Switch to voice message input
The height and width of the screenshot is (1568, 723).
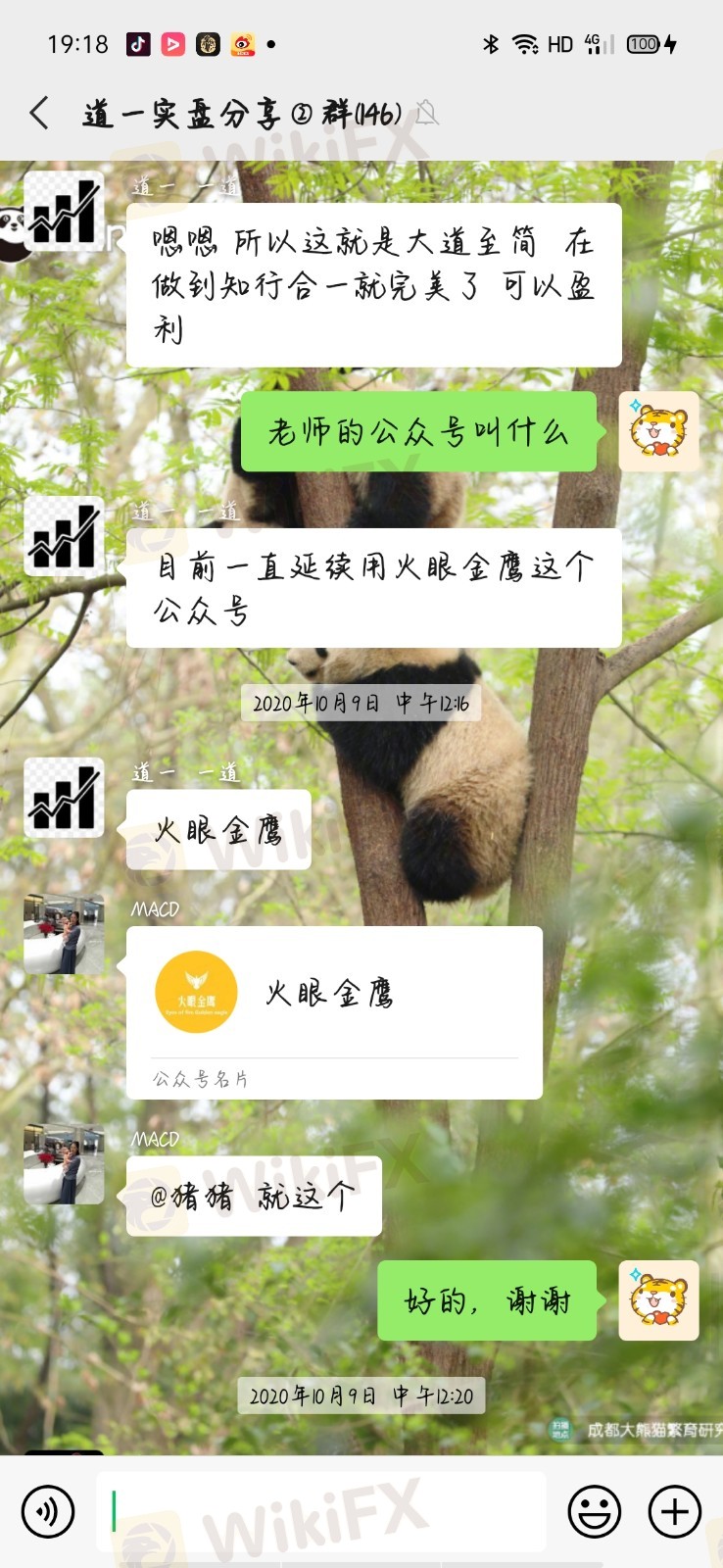[47, 1512]
